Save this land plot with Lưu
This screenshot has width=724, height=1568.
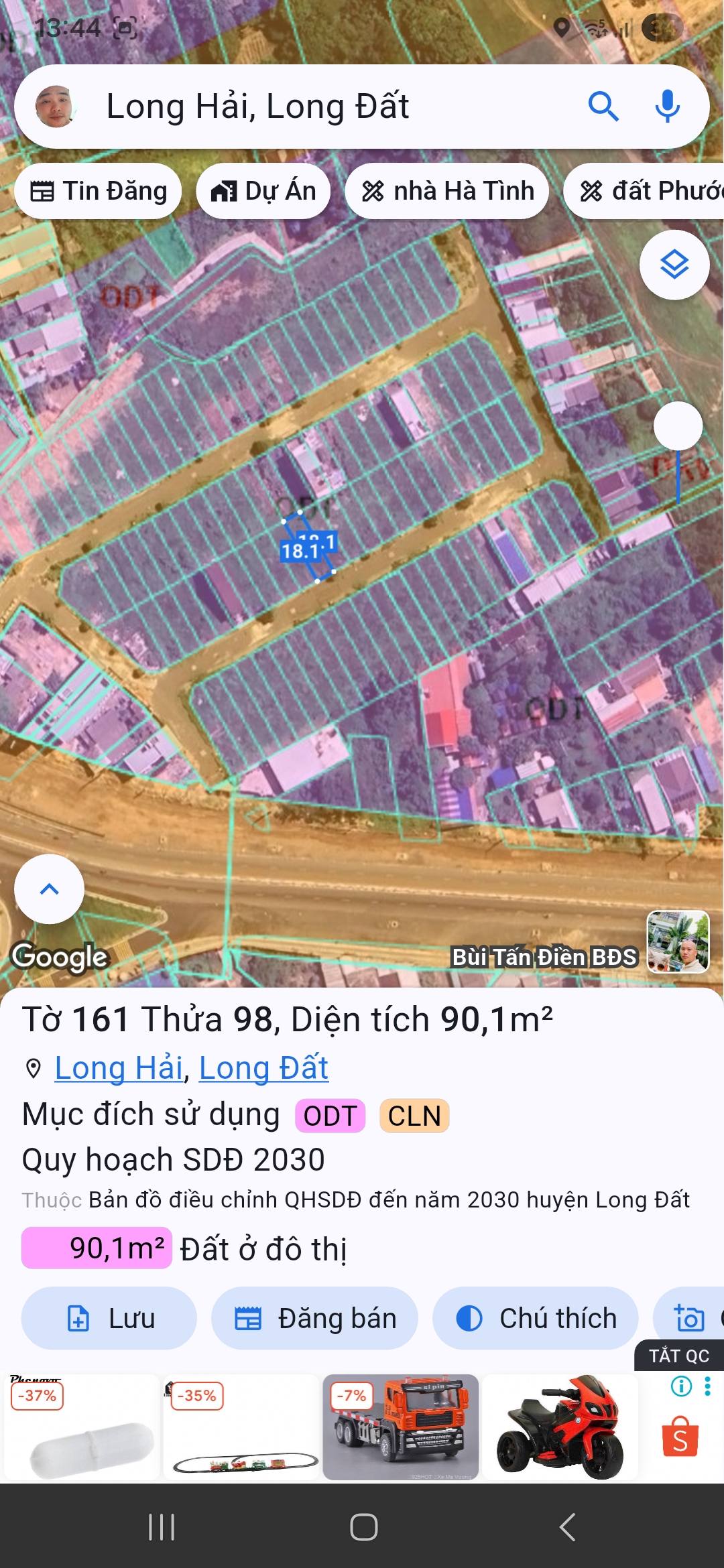pos(109,1319)
